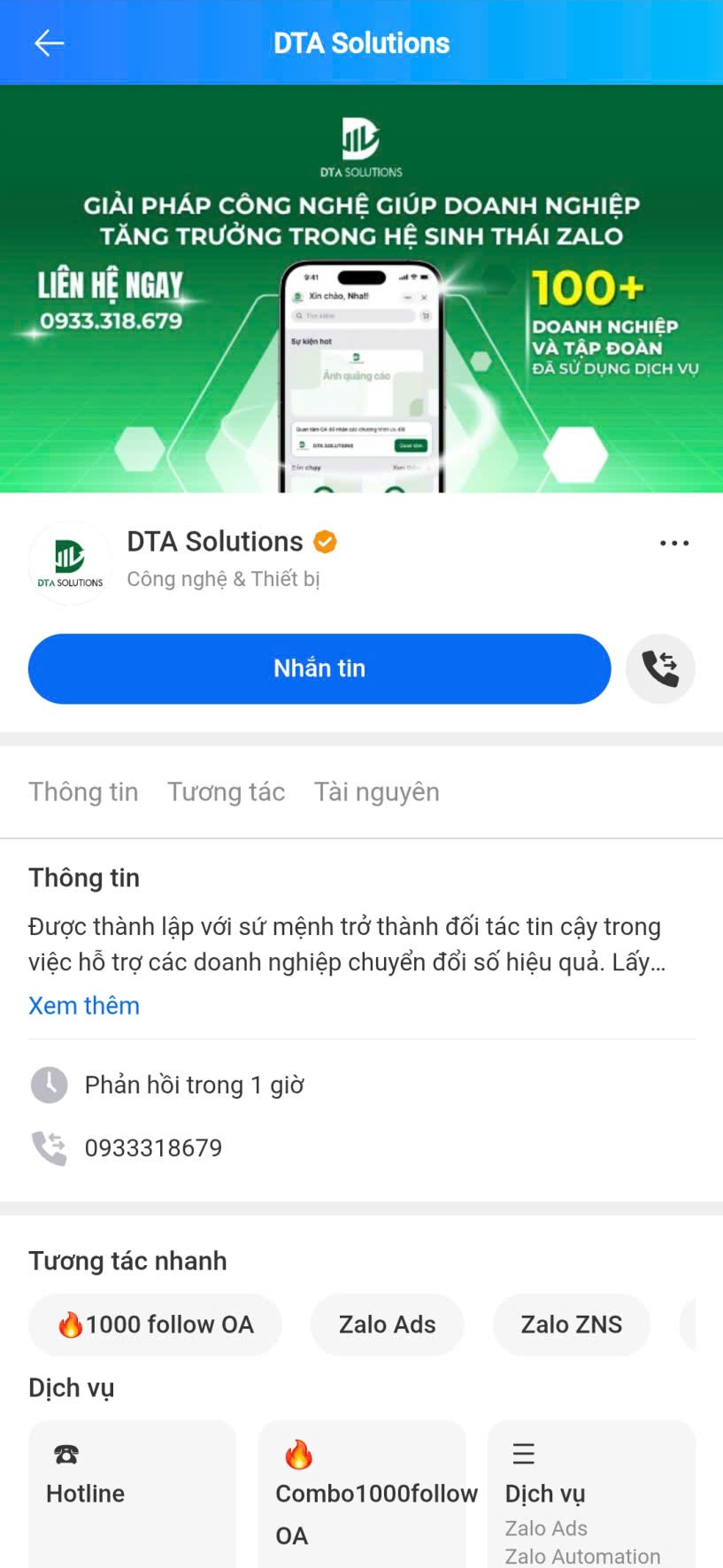Tap the Zalo ZNS chip
Image resolution: width=723 pixels, height=1568 pixels.
point(572,1325)
